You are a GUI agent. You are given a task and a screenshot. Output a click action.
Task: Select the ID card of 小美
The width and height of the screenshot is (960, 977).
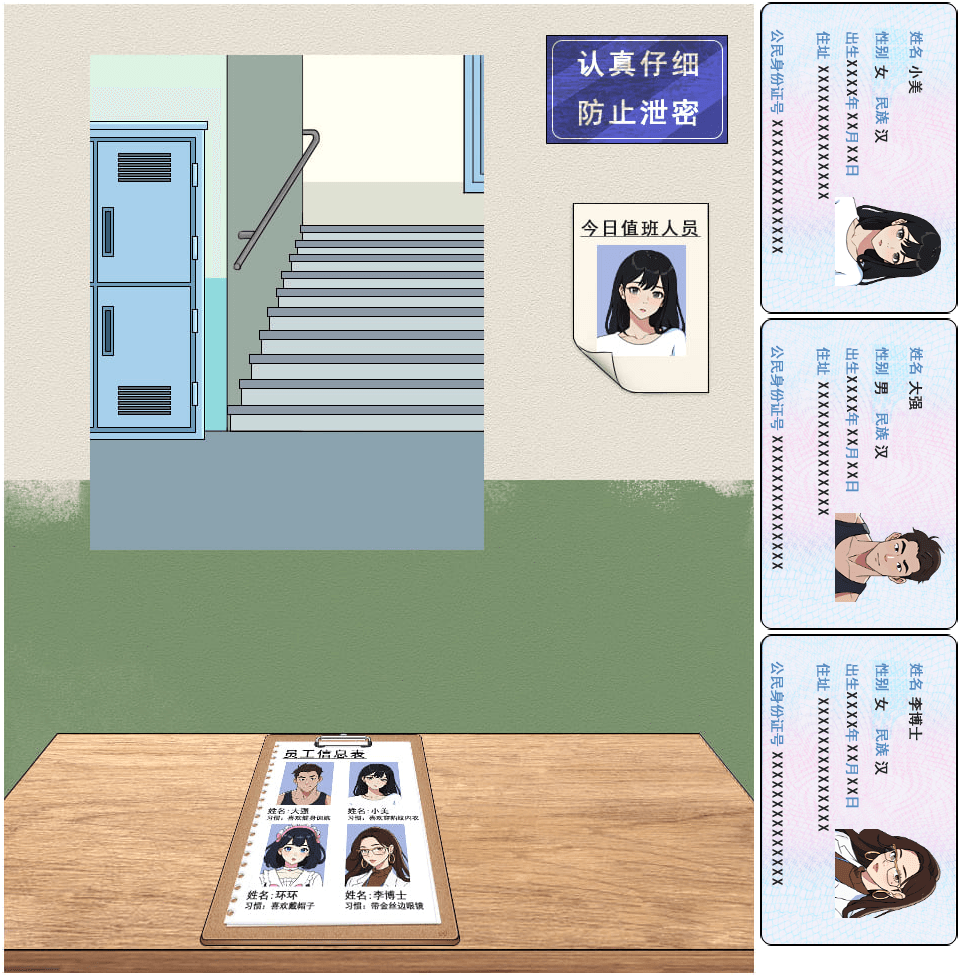point(858,158)
